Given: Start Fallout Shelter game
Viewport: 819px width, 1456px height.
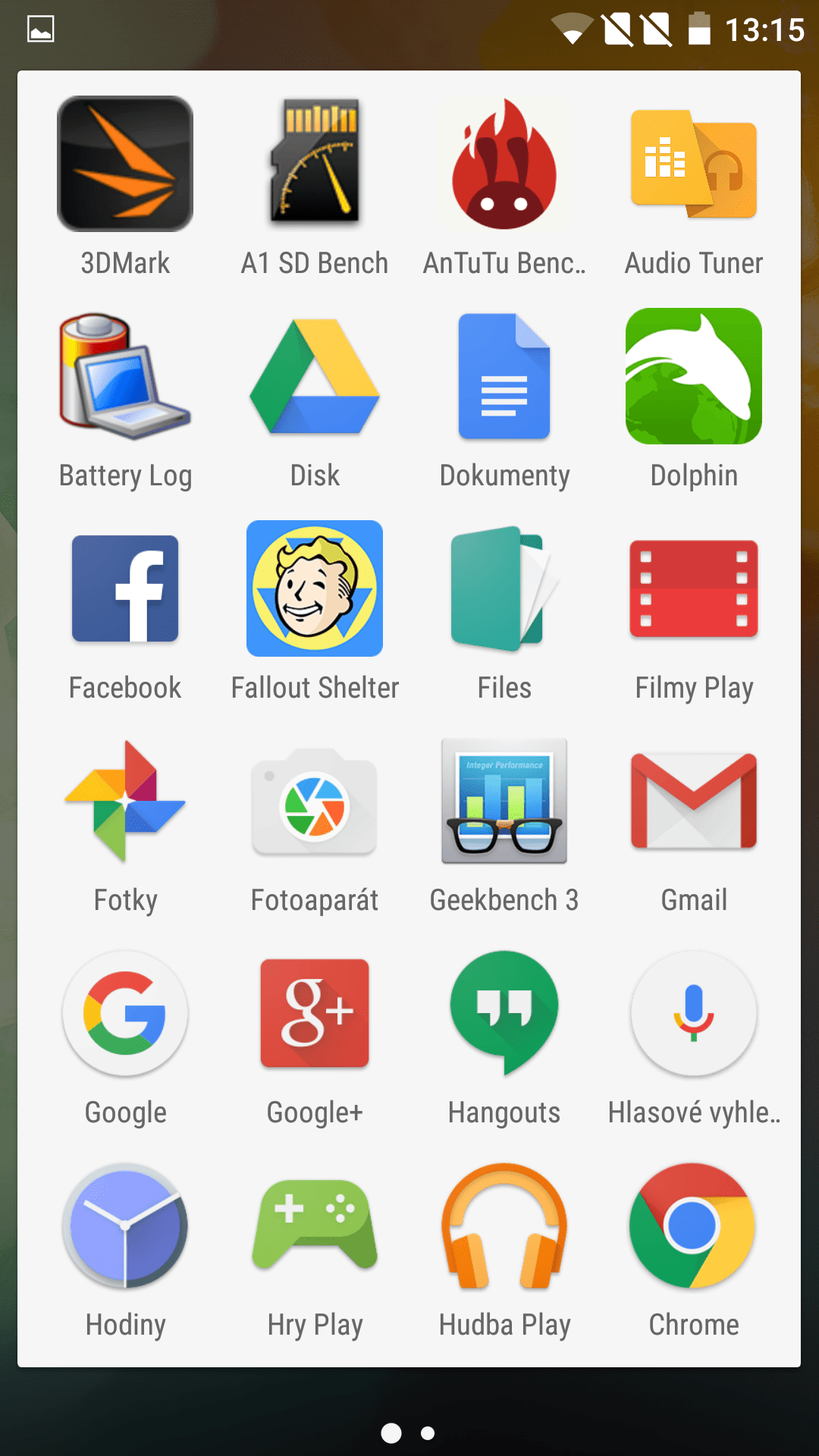Looking at the screenshot, I should coord(315,588).
